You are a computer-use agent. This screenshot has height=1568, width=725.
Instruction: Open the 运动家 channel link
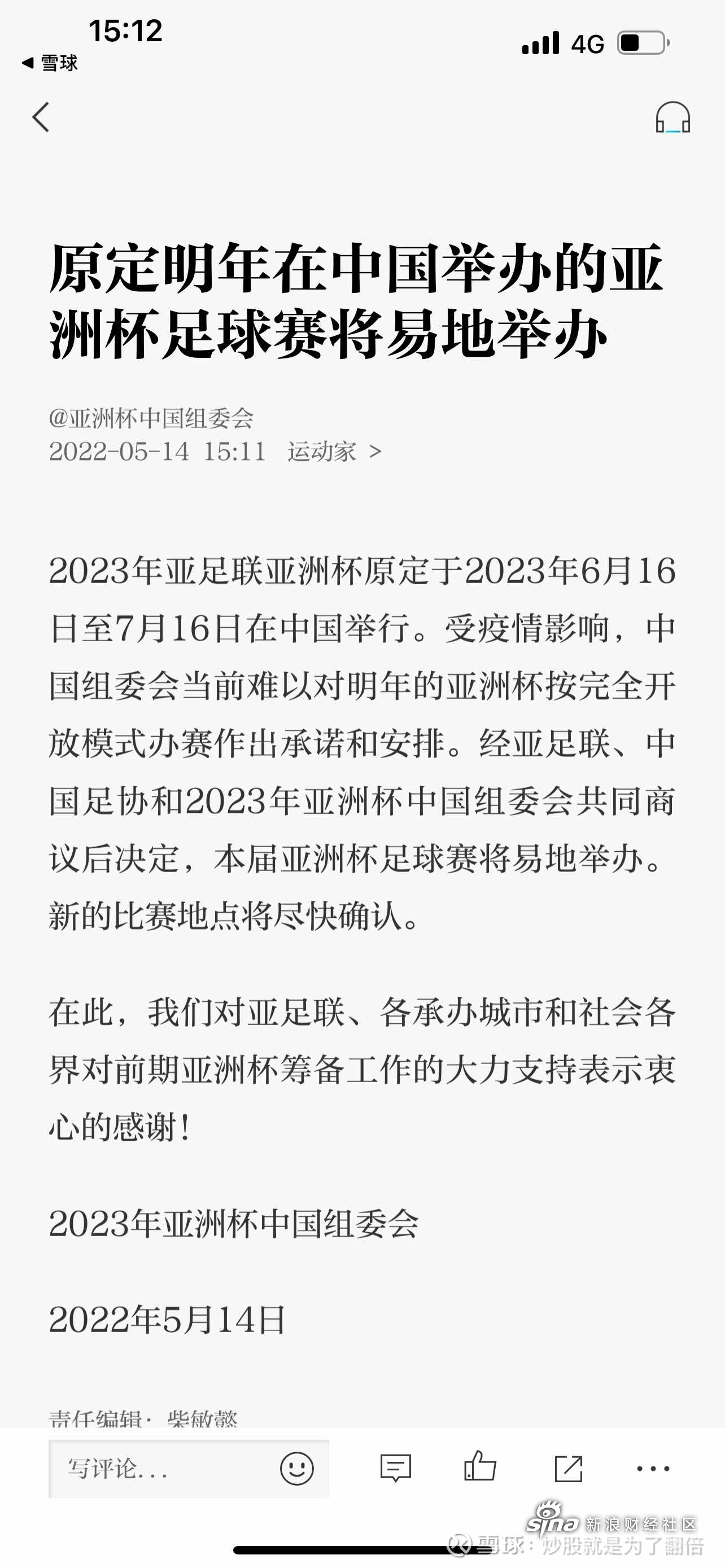coord(334,452)
